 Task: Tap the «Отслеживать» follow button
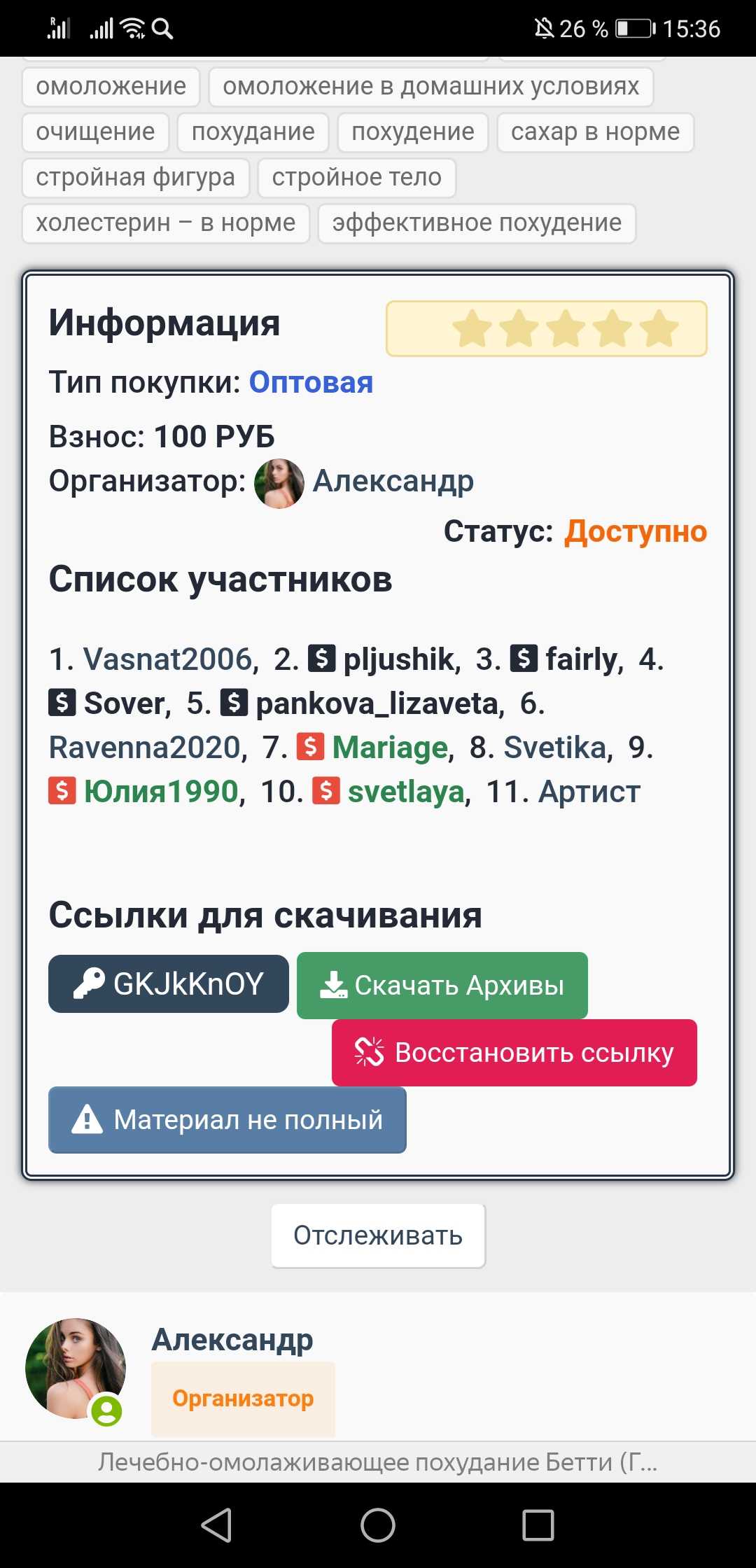[x=378, y=1235]
